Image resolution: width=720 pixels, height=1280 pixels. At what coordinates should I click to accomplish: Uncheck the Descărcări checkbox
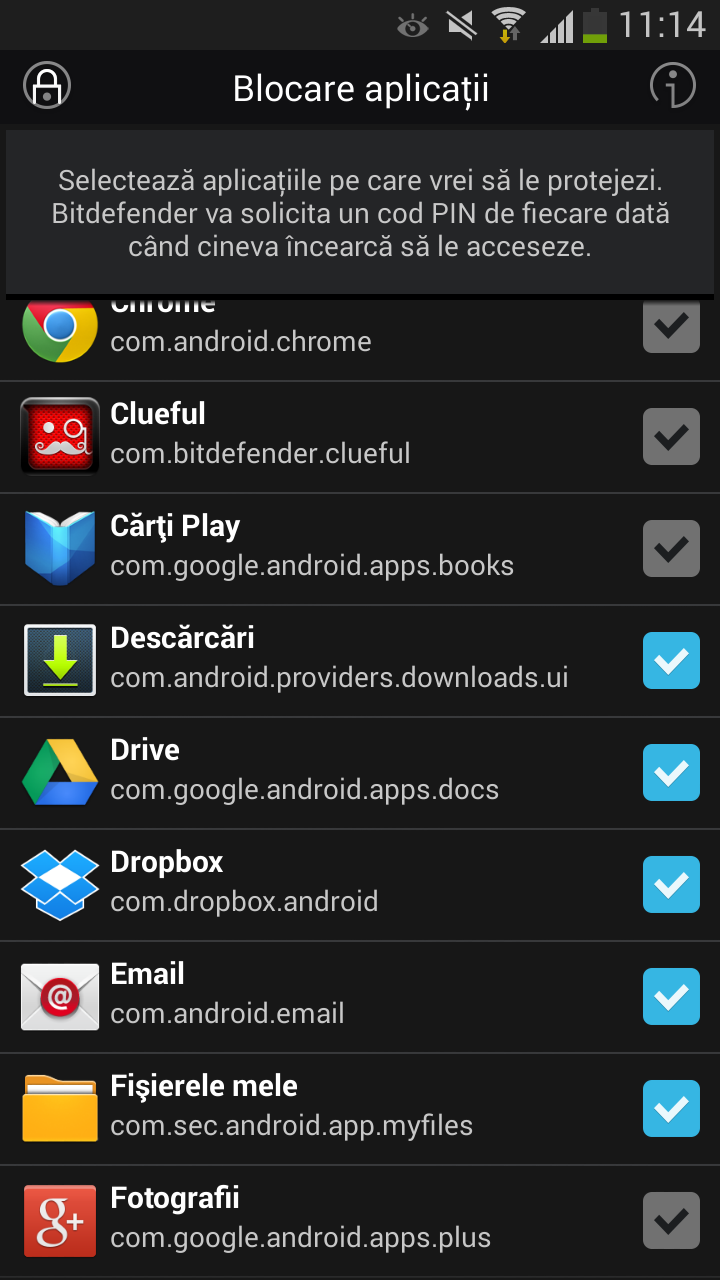pyautogui.click(x=670, y=661)
